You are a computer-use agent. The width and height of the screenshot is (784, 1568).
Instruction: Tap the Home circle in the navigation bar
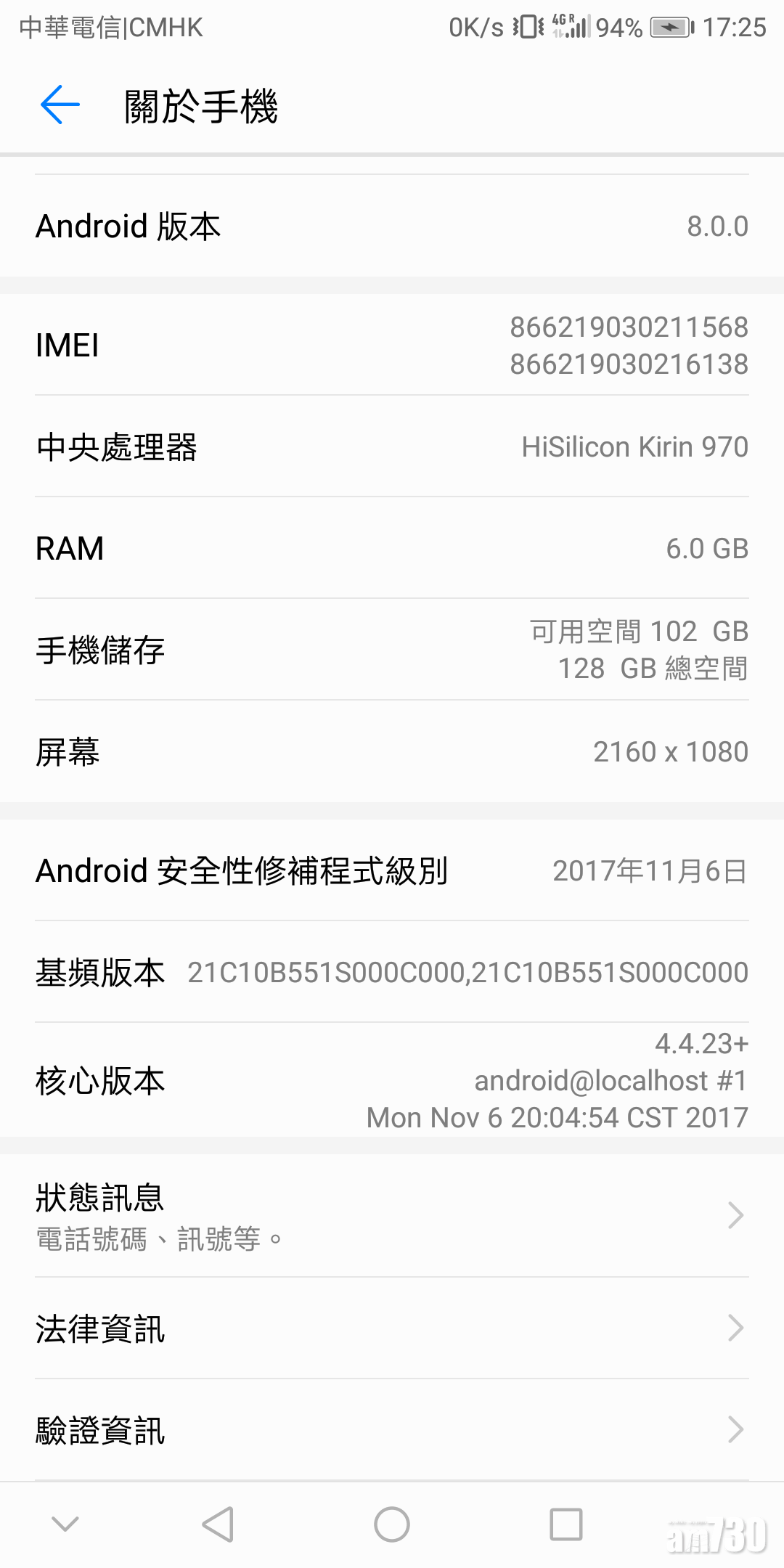tap(392, 1524)
